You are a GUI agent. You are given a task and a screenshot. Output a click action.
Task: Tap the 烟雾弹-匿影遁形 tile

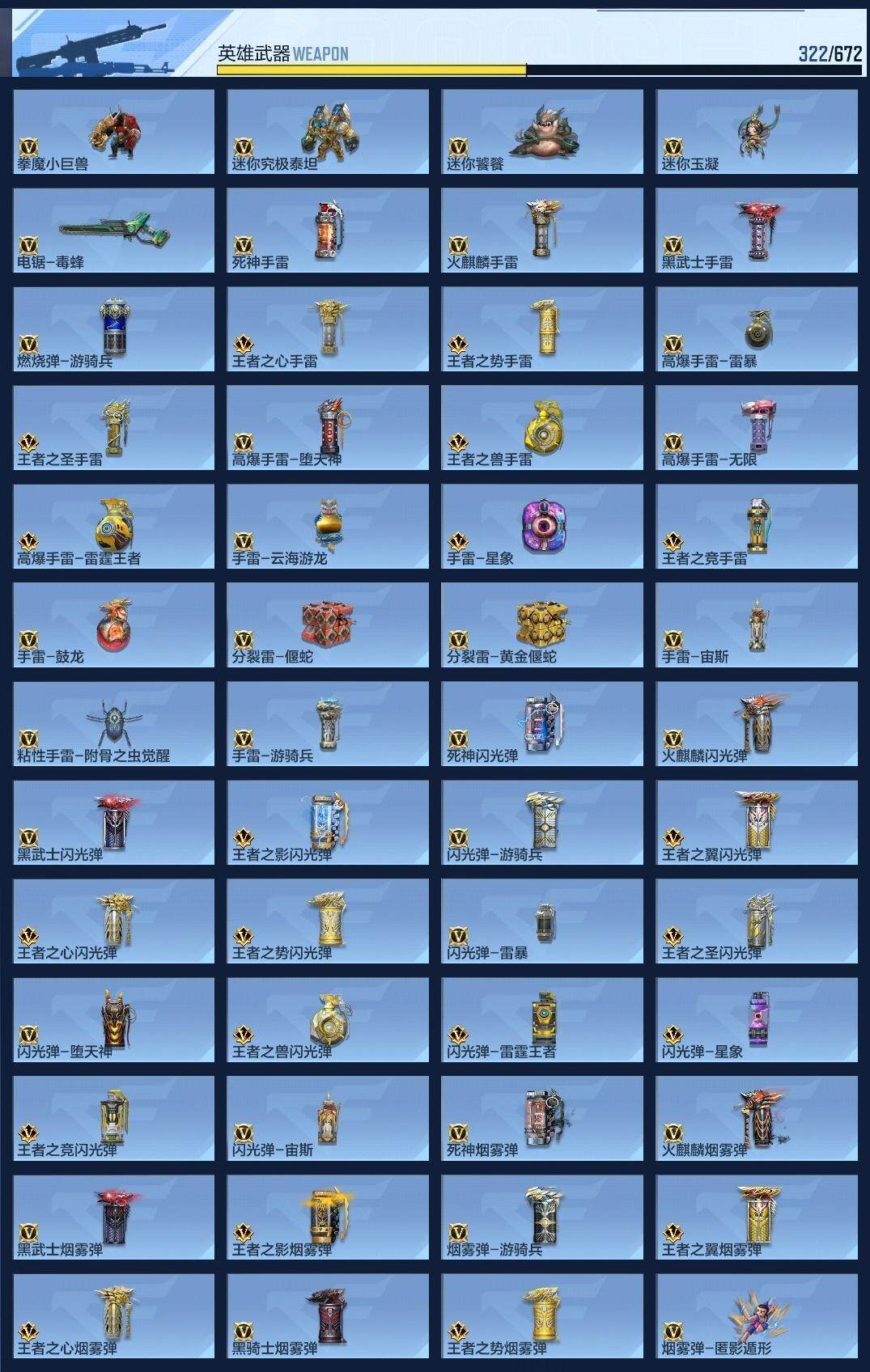757,1316
